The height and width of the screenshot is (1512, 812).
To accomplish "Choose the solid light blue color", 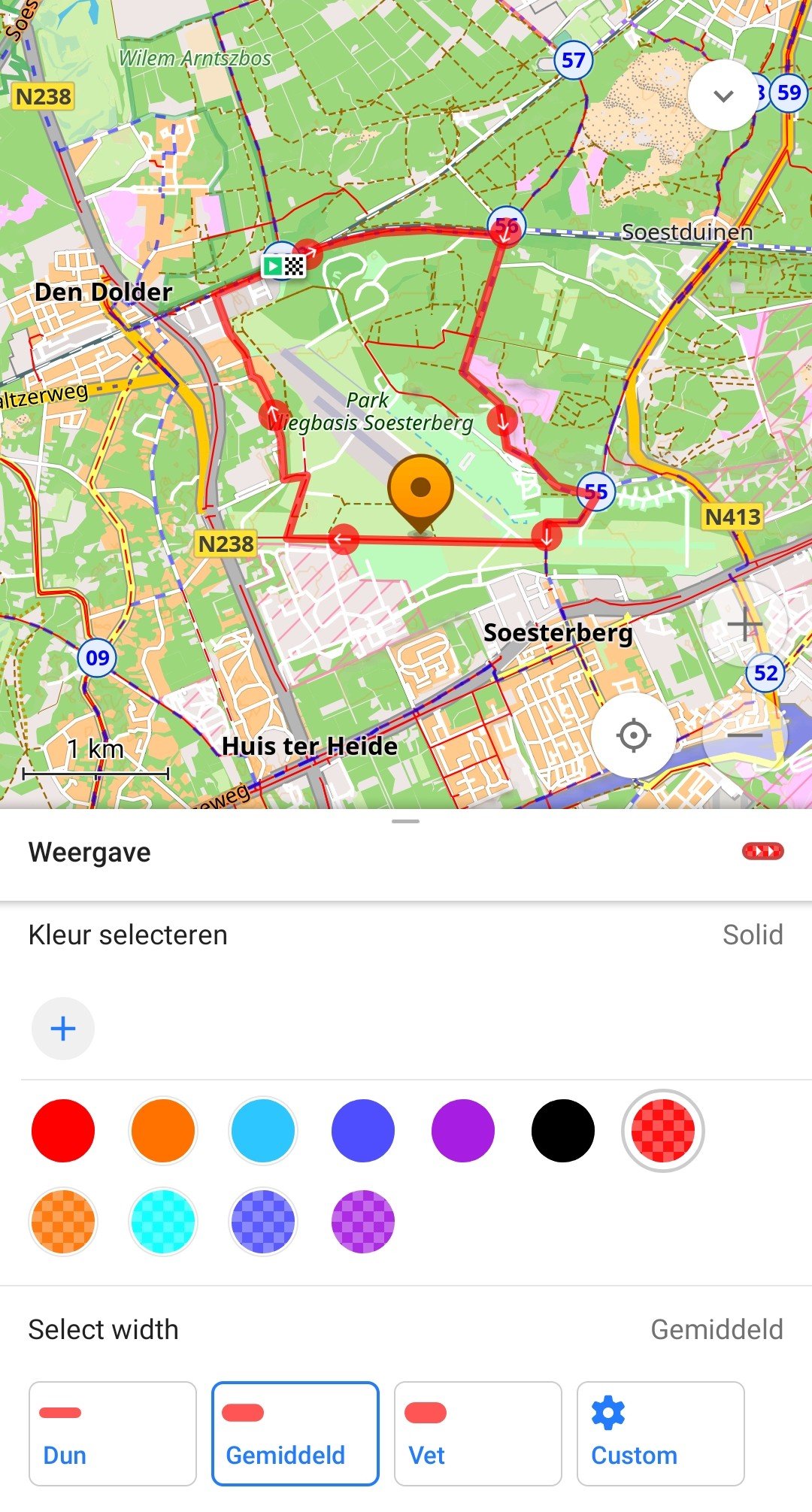I will point(262,1130).
